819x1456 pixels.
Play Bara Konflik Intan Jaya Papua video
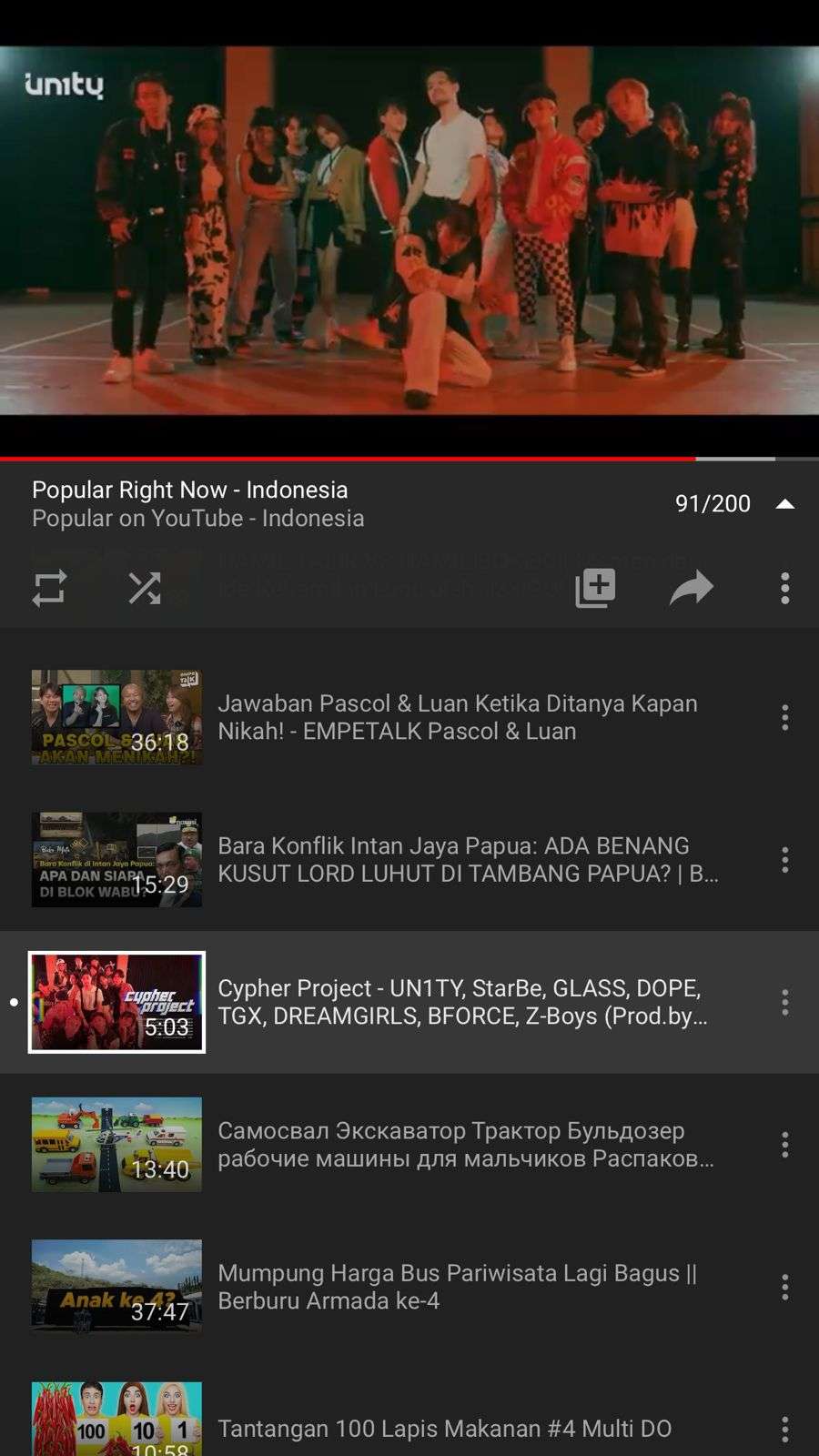[x=455, y=859]
